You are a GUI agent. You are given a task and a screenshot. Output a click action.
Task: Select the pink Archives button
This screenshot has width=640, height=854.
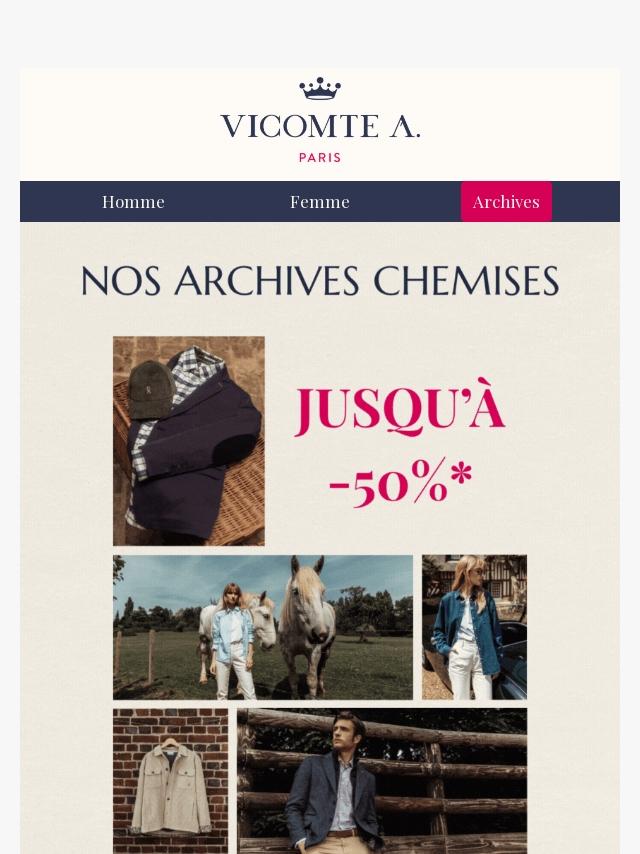506,202
